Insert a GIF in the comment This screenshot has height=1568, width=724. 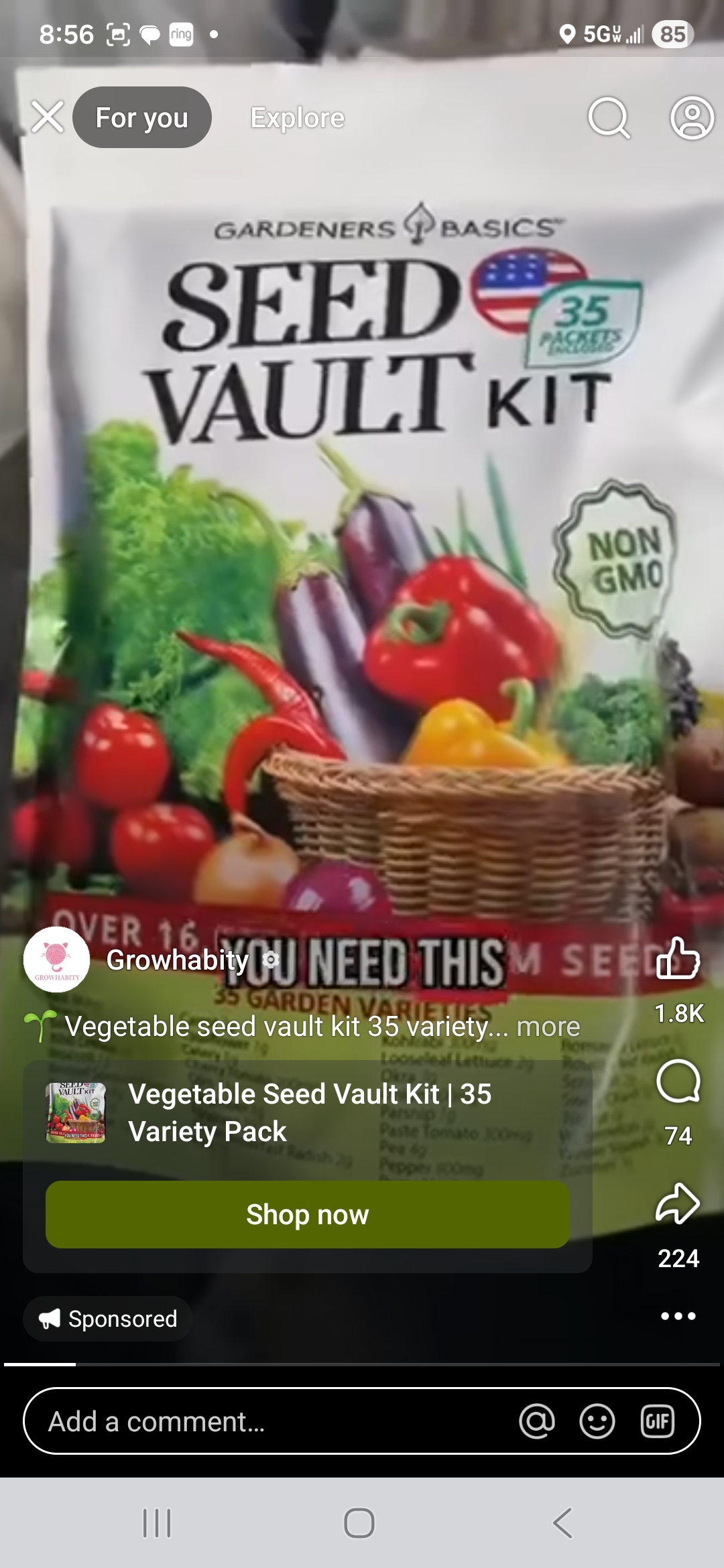[657, 1421]
